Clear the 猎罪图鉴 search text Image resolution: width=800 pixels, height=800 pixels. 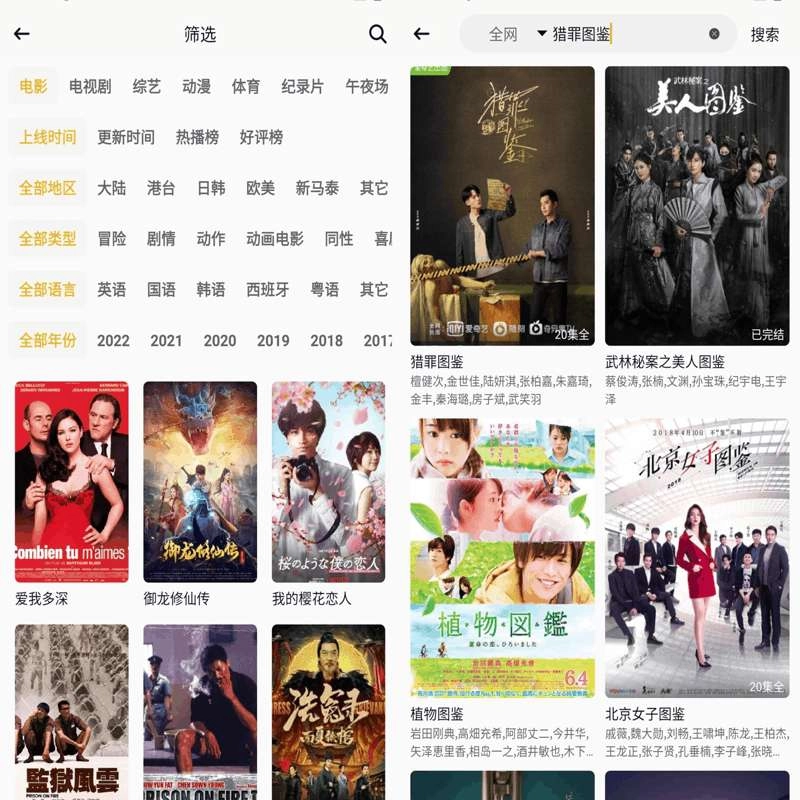pos(714,34)
